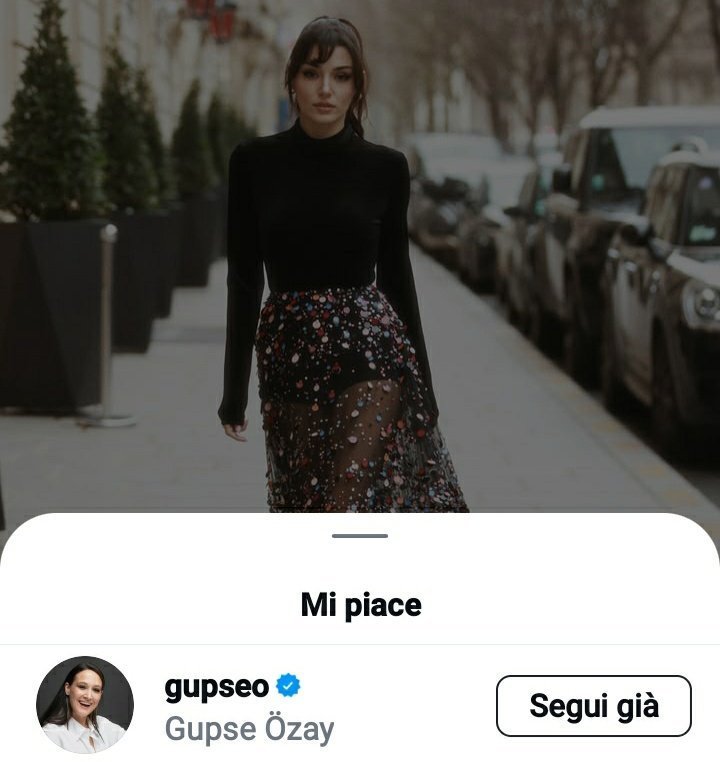Tap the 'Segui già' following button
Image resolution: width=720 pixels, height=762 pixels.
point(593,706)
